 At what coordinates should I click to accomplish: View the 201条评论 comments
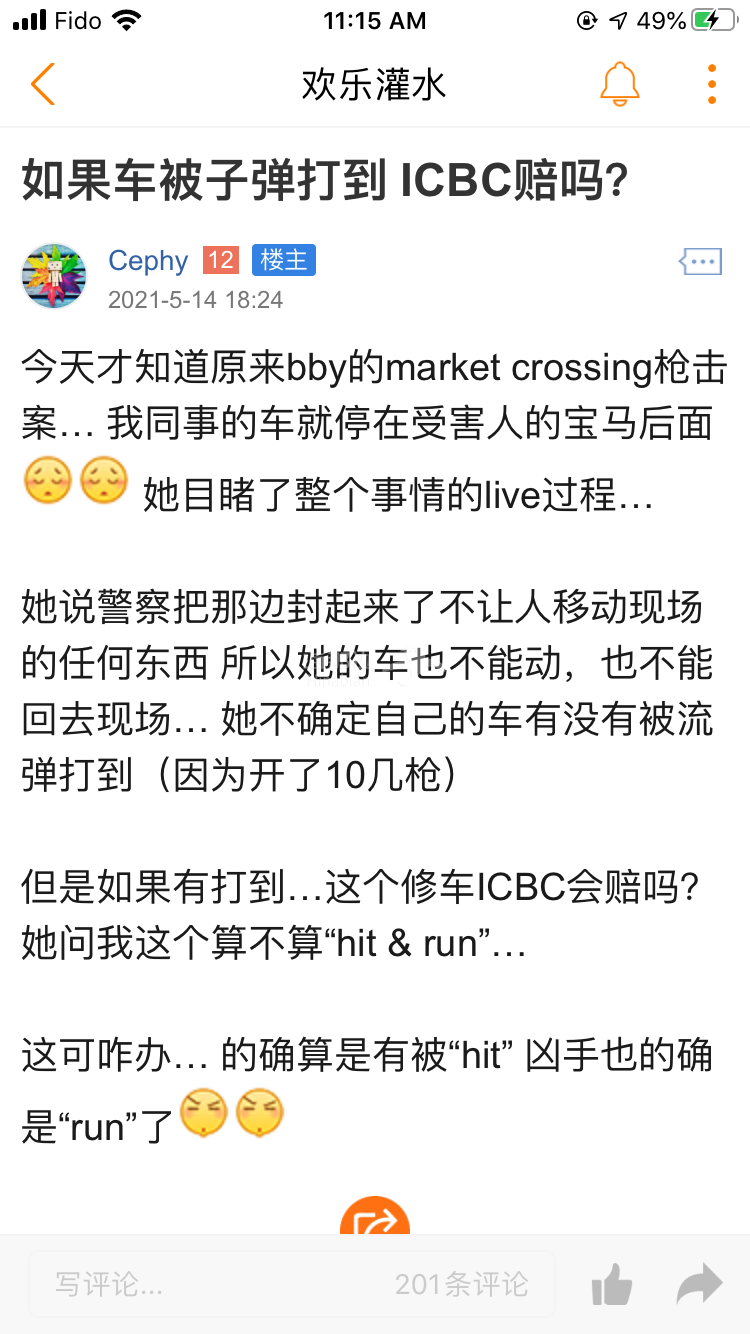pyautogui.click(x=461, y=1284)
